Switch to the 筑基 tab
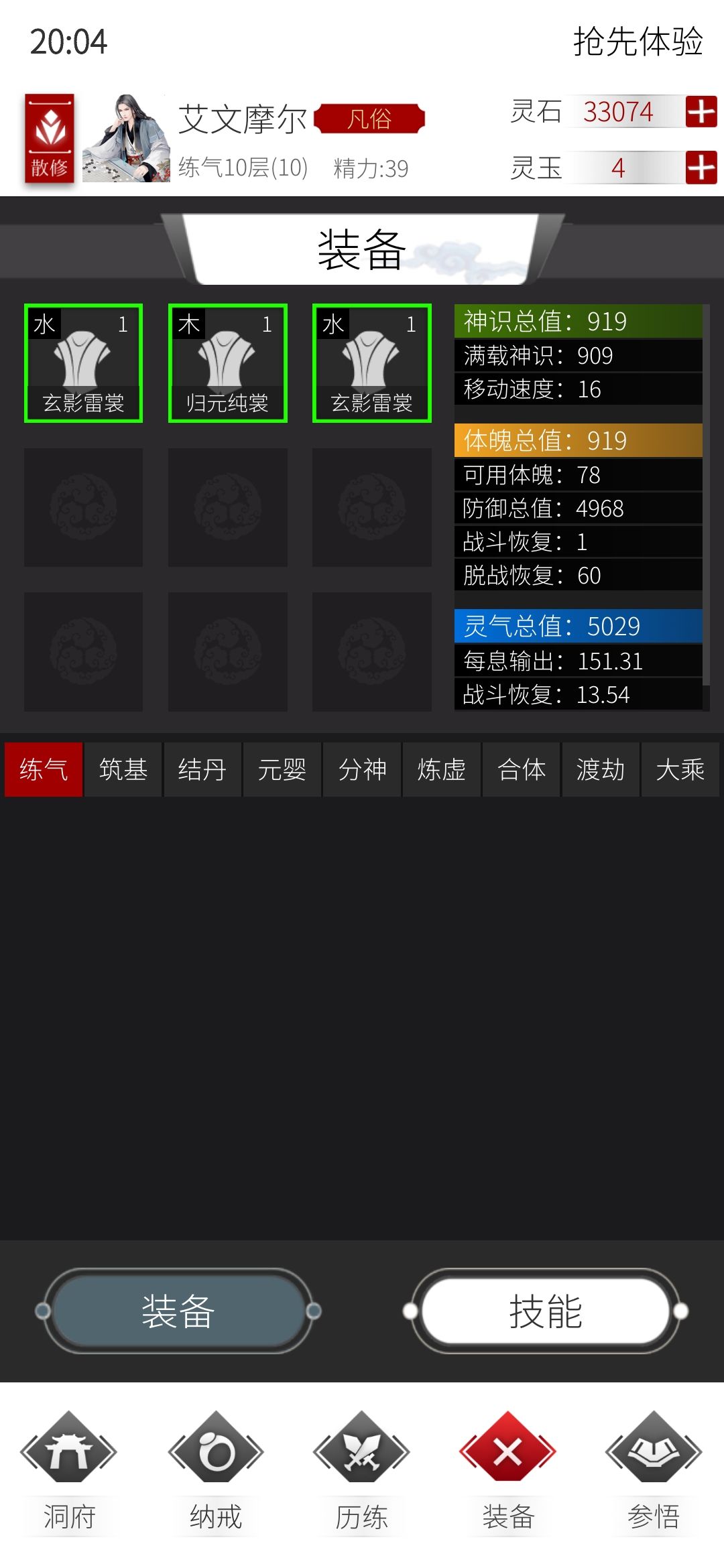The width and height of the screenshot is (724, 1568). tap(123, 769)
